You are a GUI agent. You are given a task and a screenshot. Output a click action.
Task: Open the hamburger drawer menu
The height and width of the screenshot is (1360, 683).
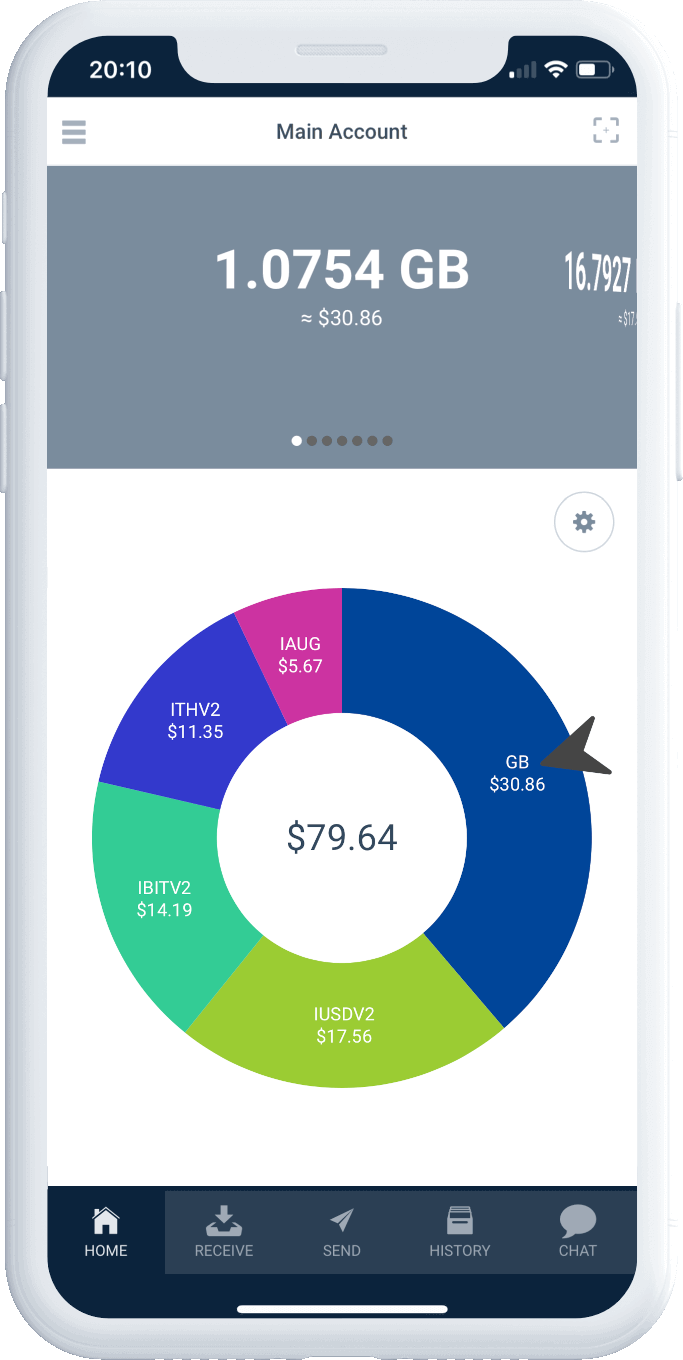pos(74,132)
